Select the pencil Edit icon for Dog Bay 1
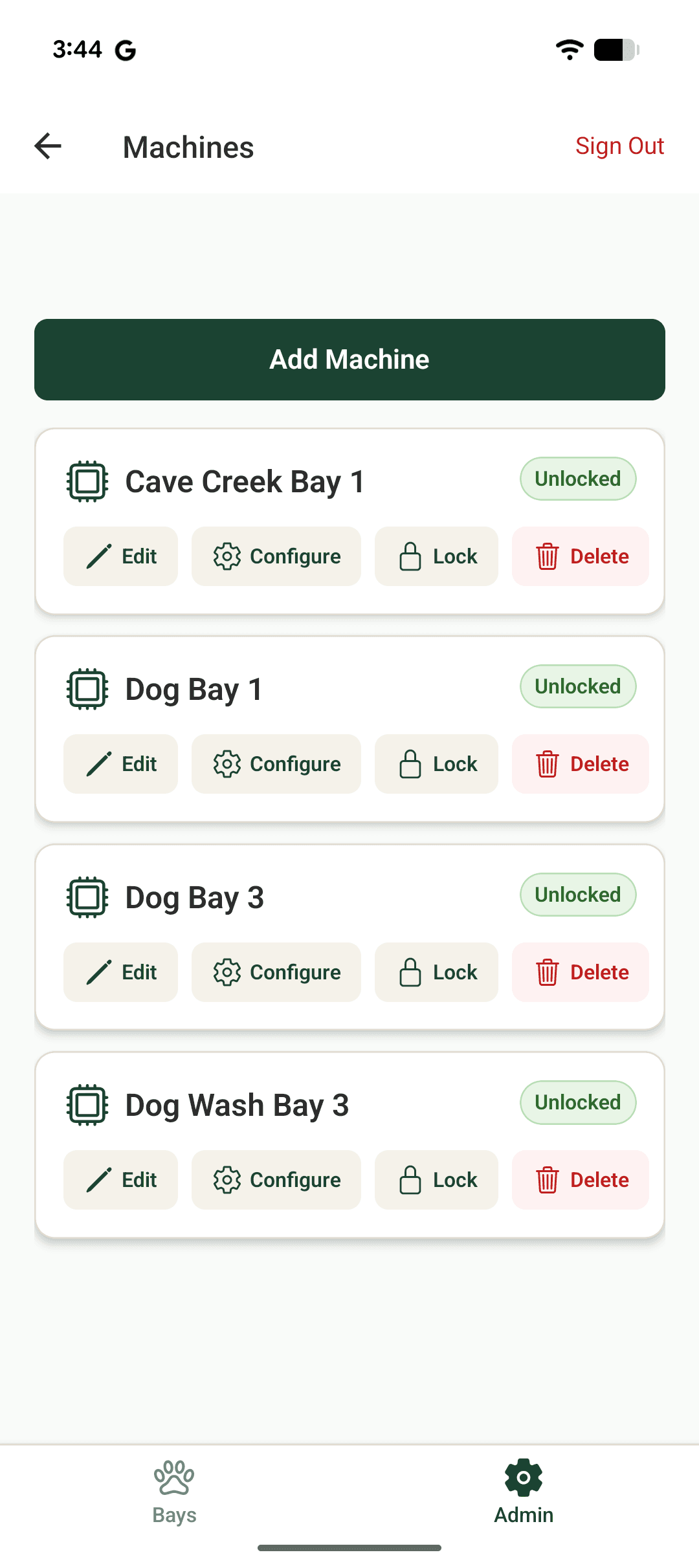Screen dimensions: 699x1568 (98, 764)
